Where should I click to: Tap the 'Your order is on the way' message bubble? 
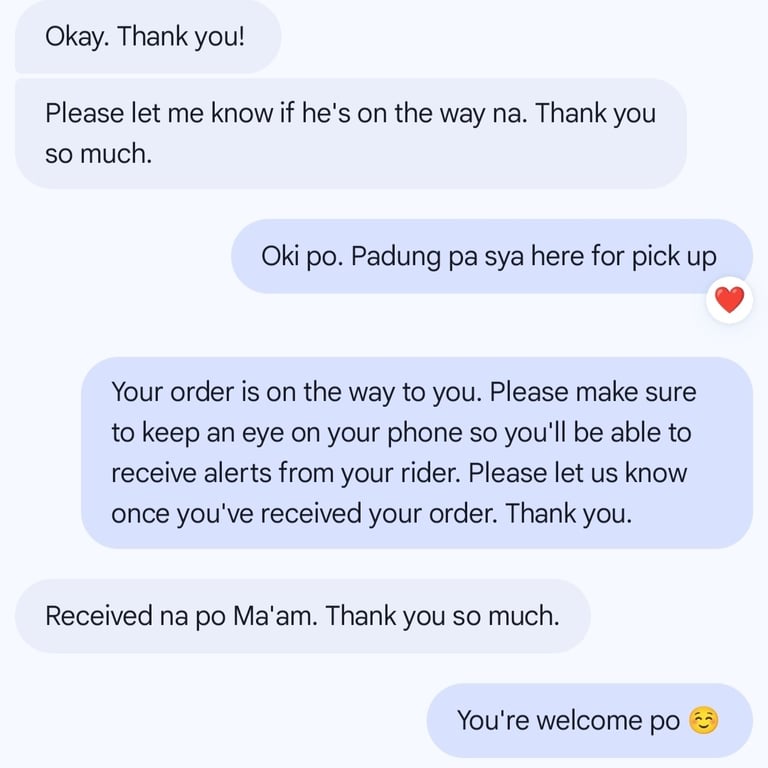(416, 453)
